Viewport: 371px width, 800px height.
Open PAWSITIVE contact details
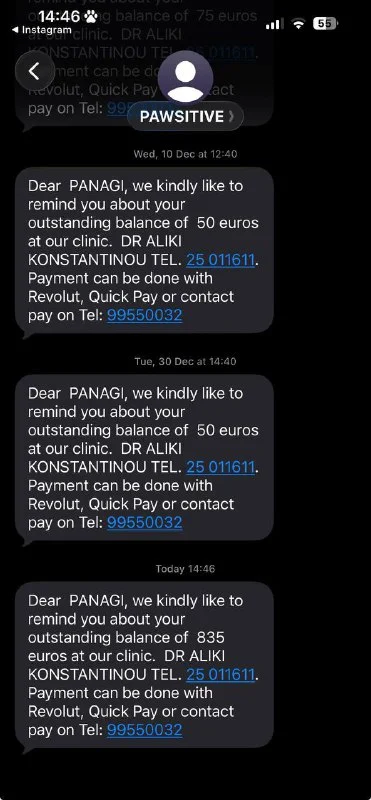coord(185,116)
